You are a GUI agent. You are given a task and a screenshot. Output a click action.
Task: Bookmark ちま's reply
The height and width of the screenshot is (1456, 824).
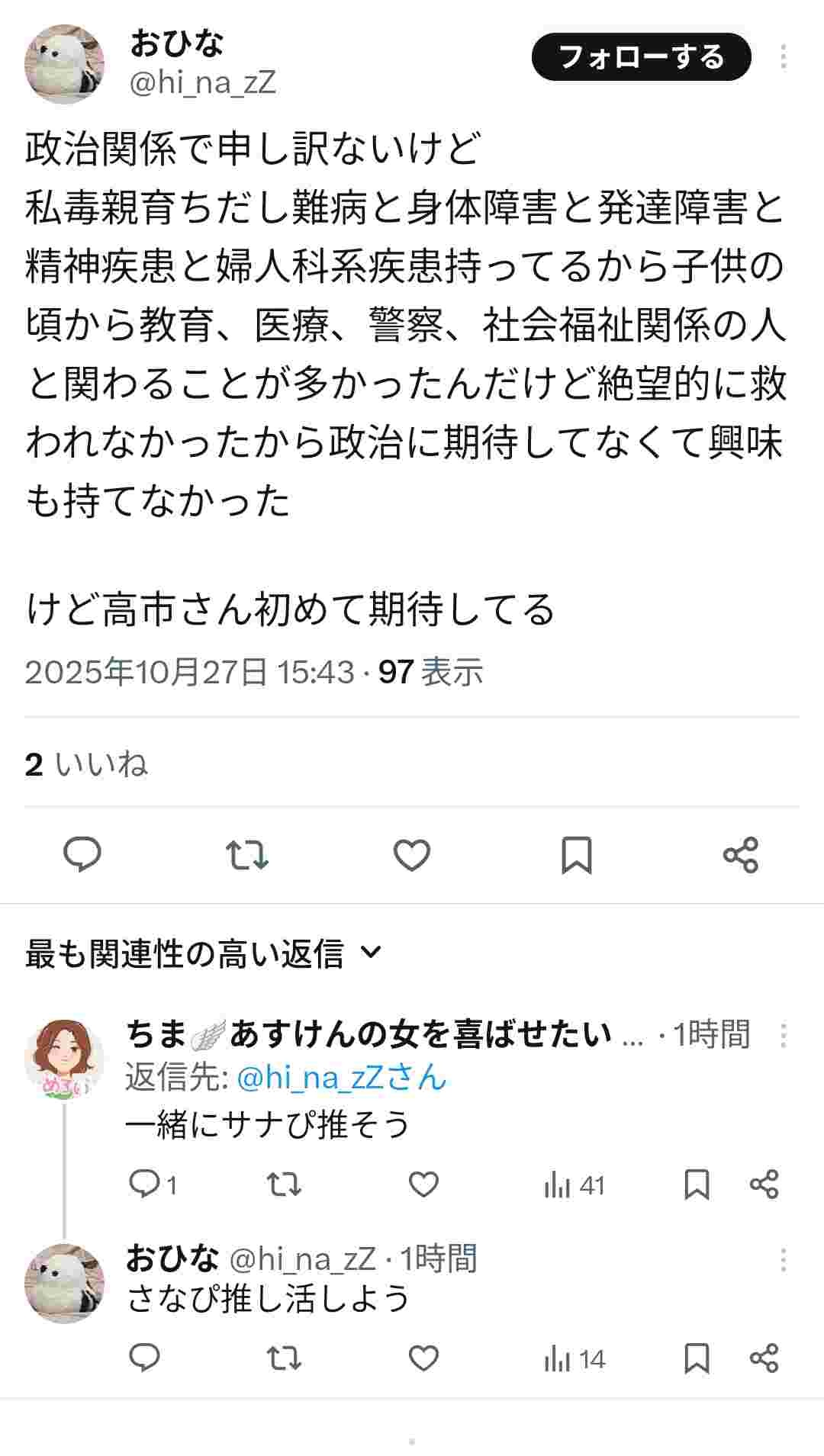697,1184
